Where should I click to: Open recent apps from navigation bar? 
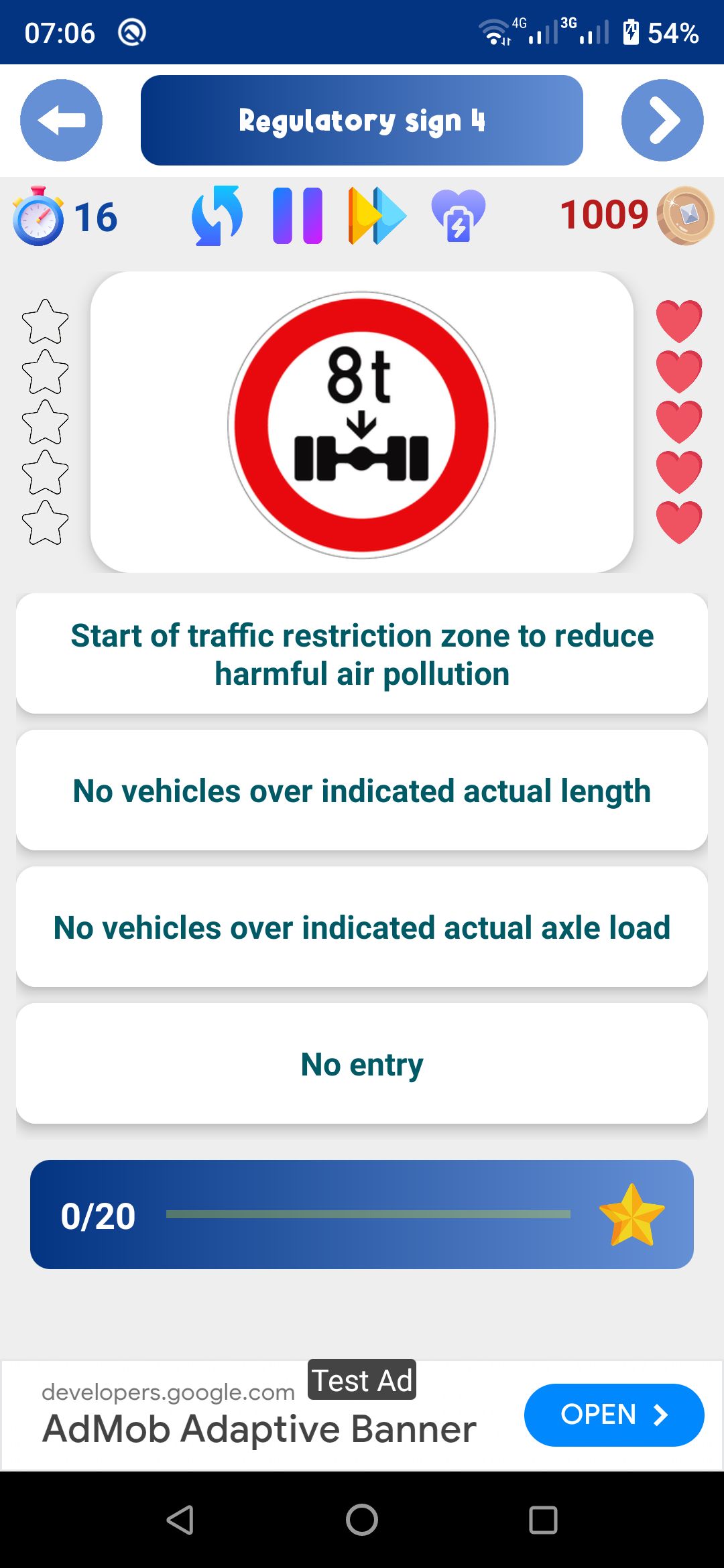pos(543,1520)
